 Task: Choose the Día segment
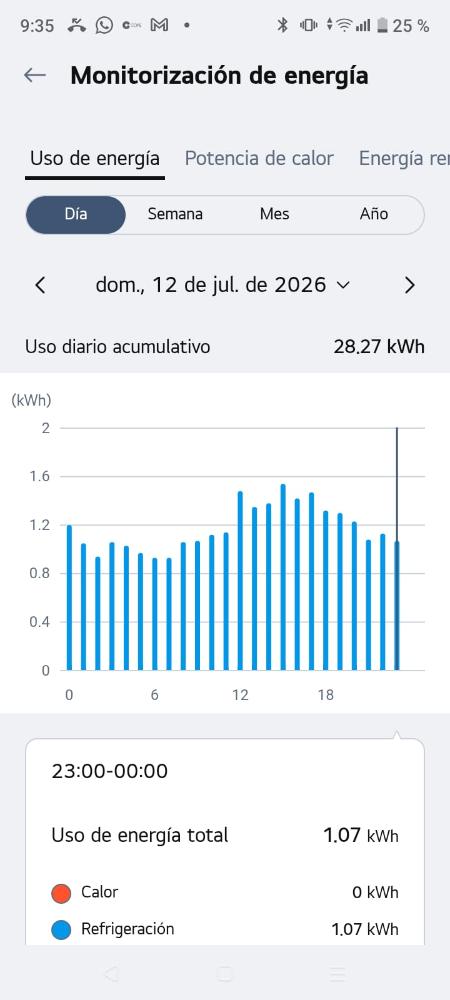76,214
